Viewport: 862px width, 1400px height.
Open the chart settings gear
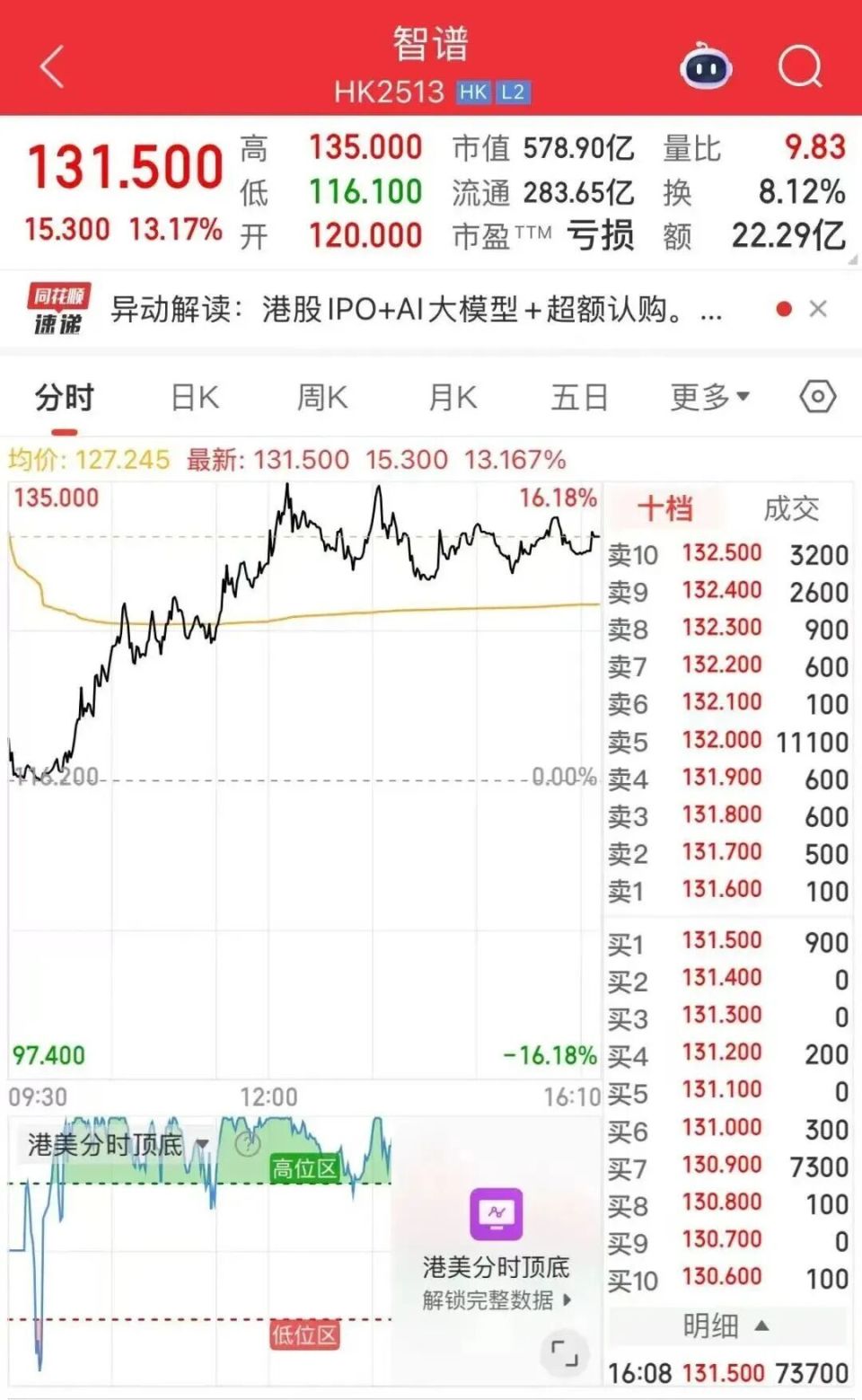[x=815, y=396]
